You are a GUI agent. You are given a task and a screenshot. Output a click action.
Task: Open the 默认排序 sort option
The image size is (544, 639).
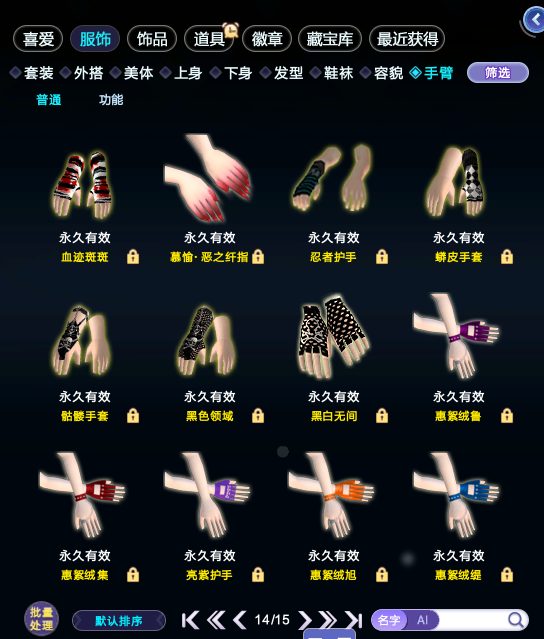point(119,621)
